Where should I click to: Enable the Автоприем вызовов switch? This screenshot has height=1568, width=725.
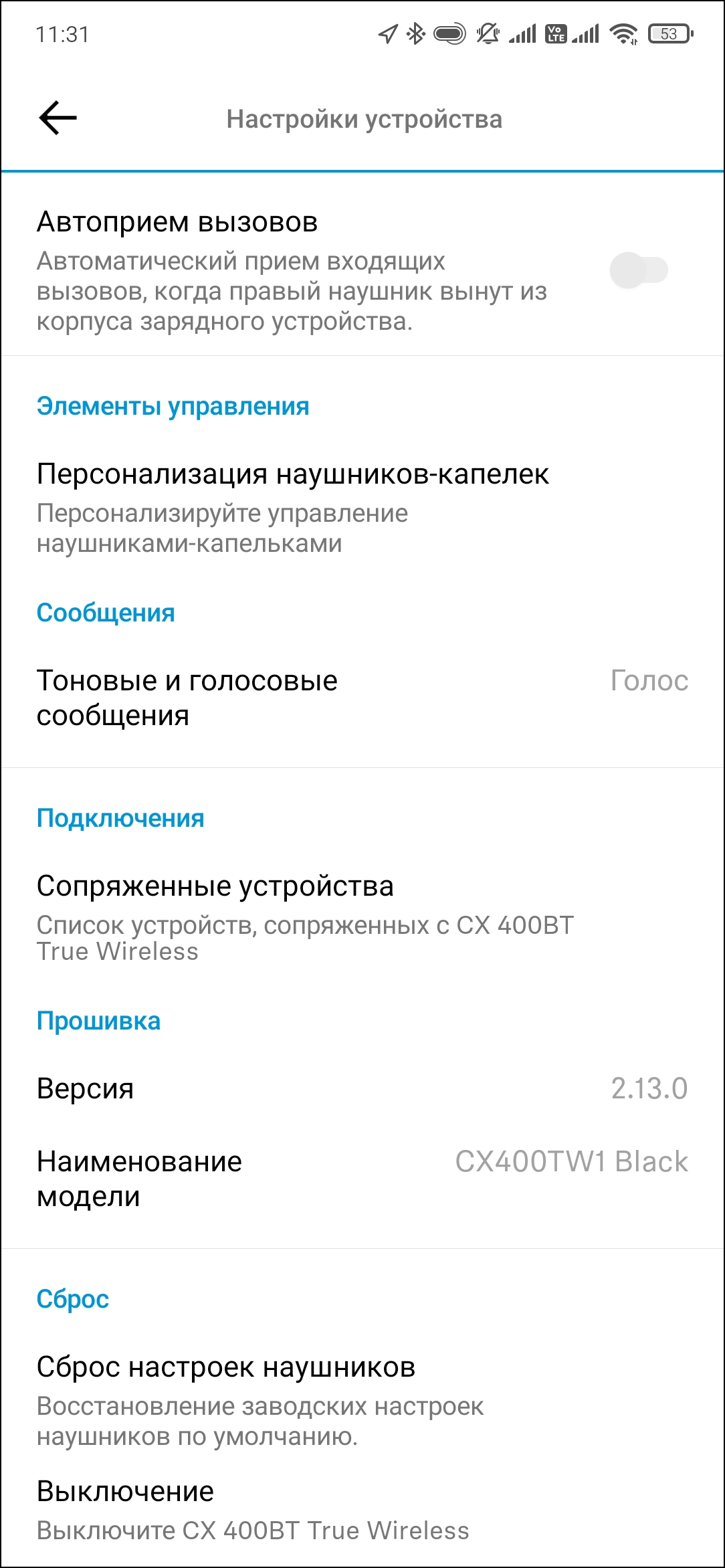tap(639, 270)
